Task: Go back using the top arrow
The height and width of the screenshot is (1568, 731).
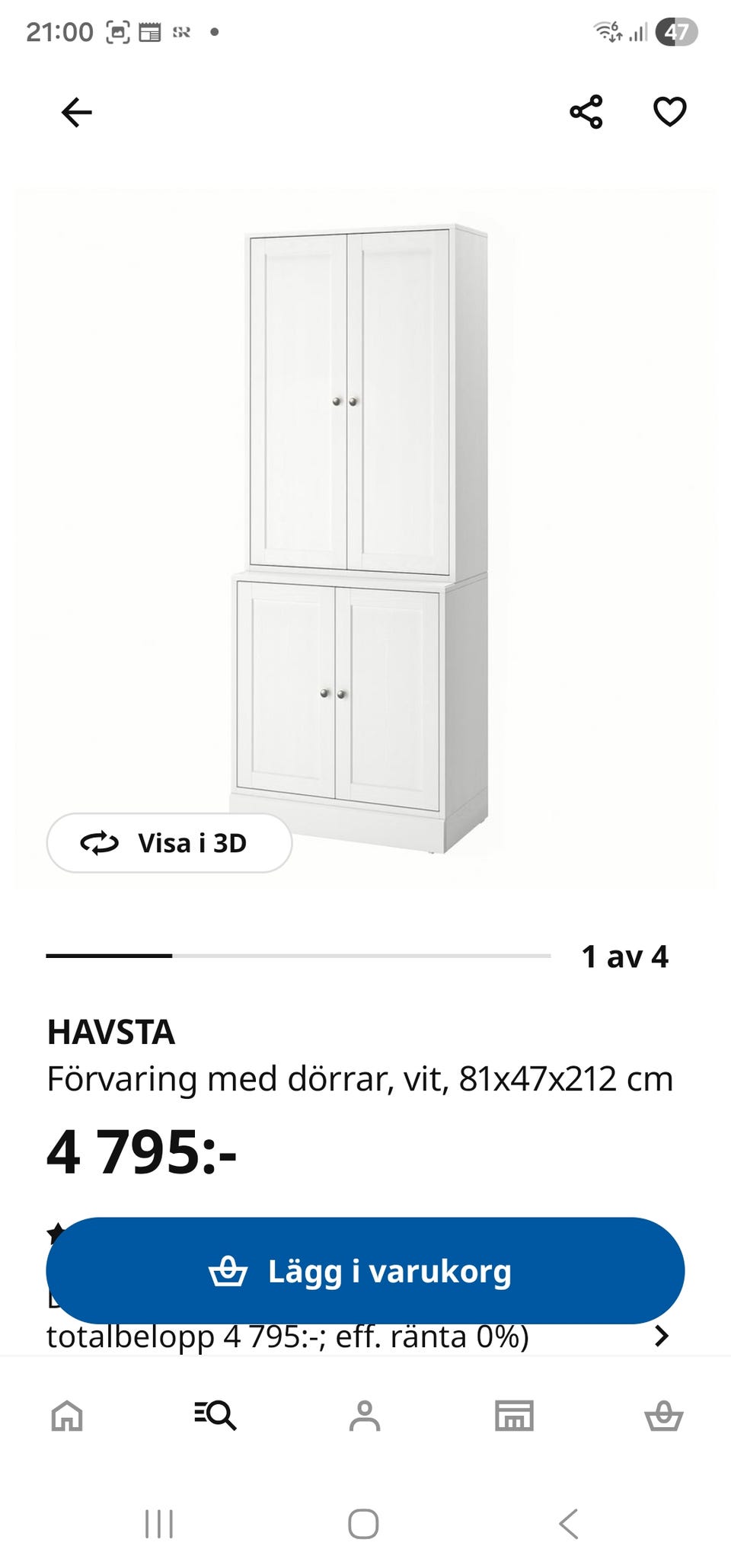Action: click(76, 113)
